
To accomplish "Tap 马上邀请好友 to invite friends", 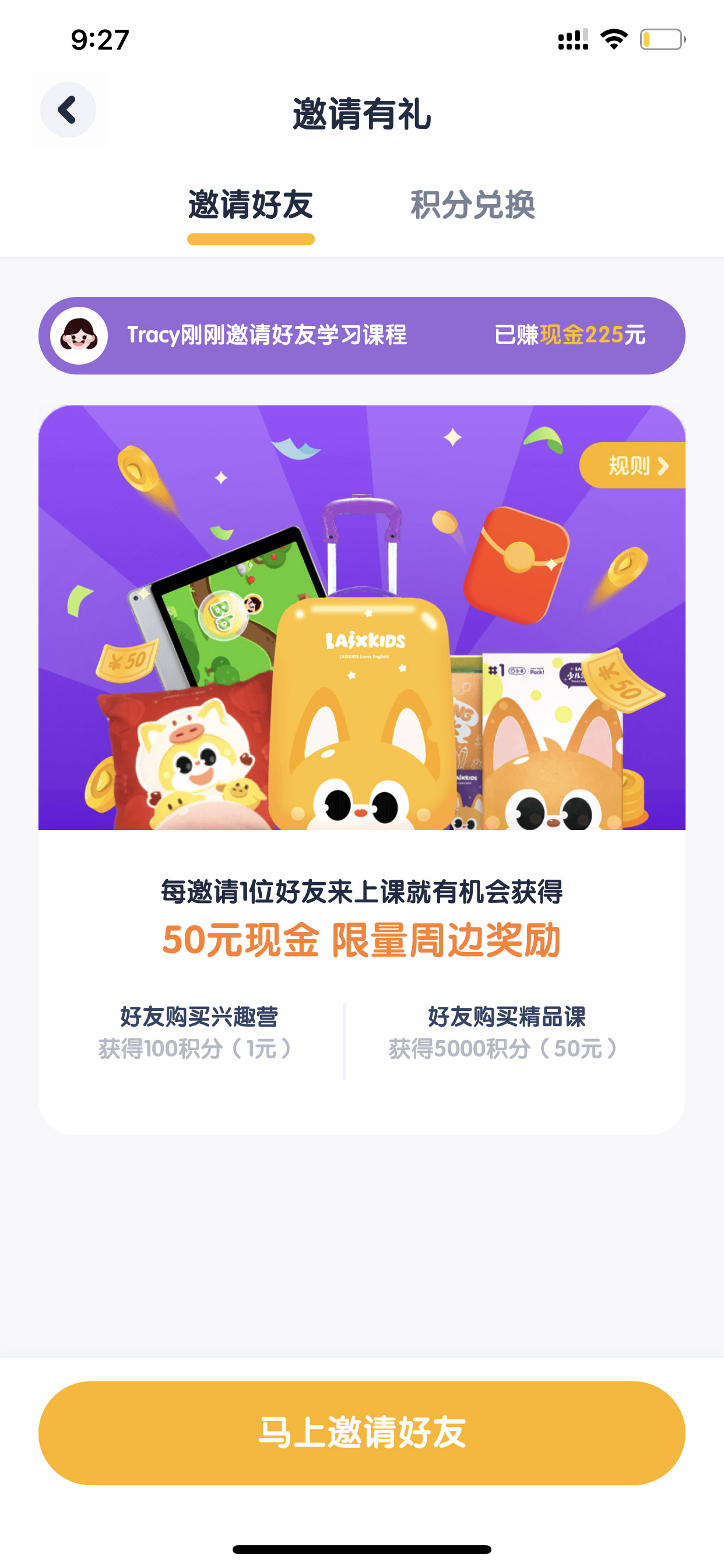I will 362,1433.
